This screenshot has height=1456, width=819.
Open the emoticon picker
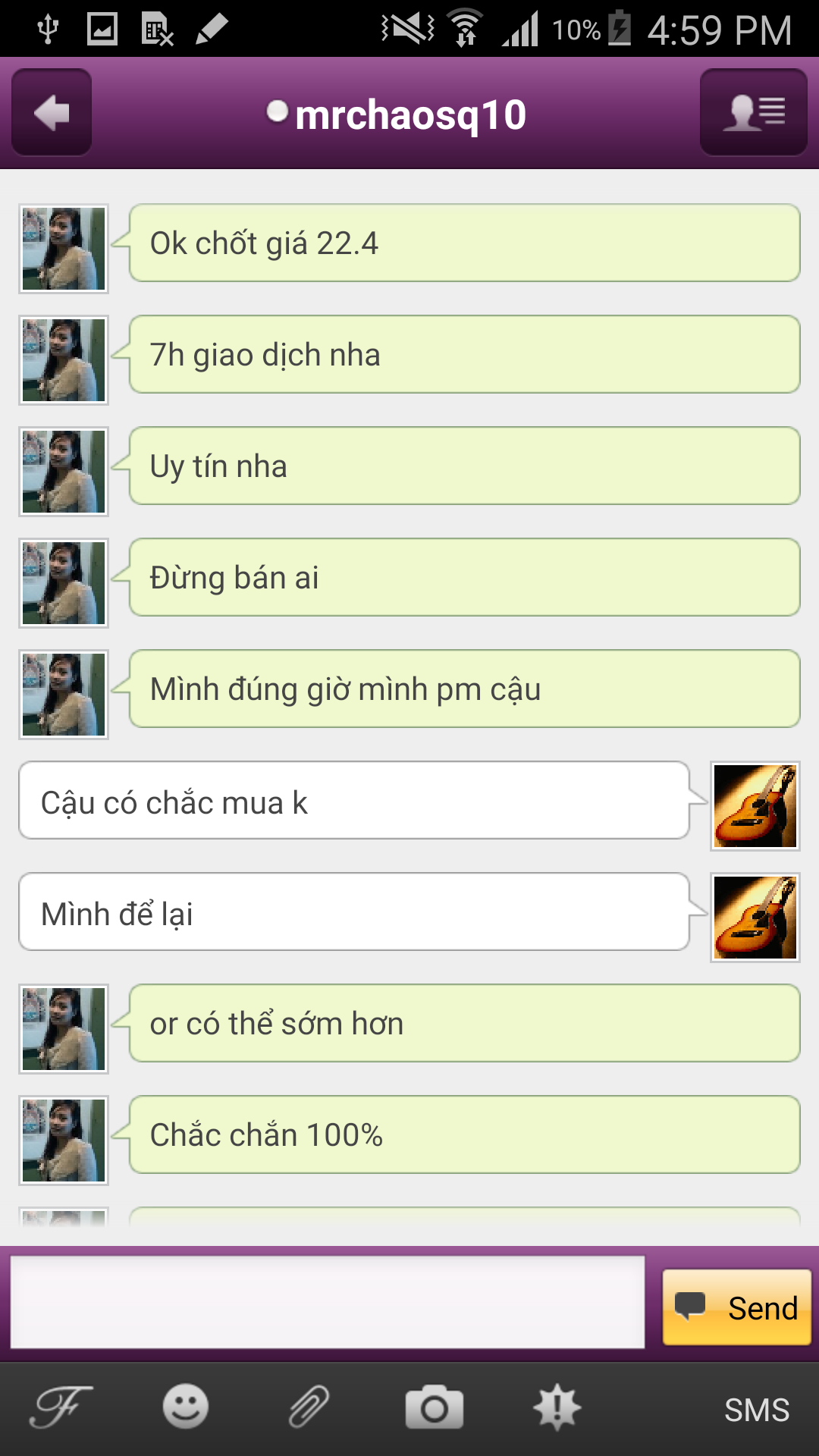[x=185, y=1407]
